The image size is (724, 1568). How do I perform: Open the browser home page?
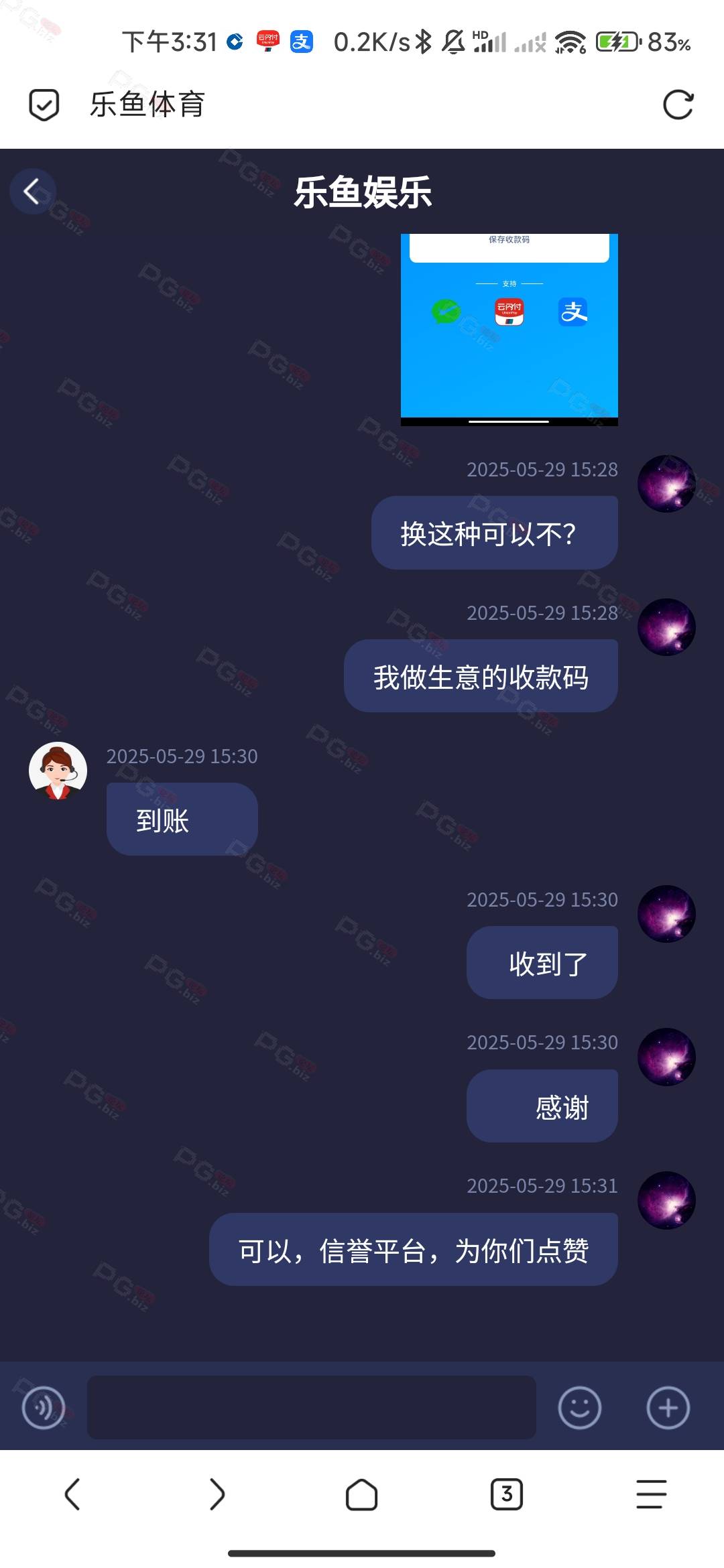[362, 1494]
